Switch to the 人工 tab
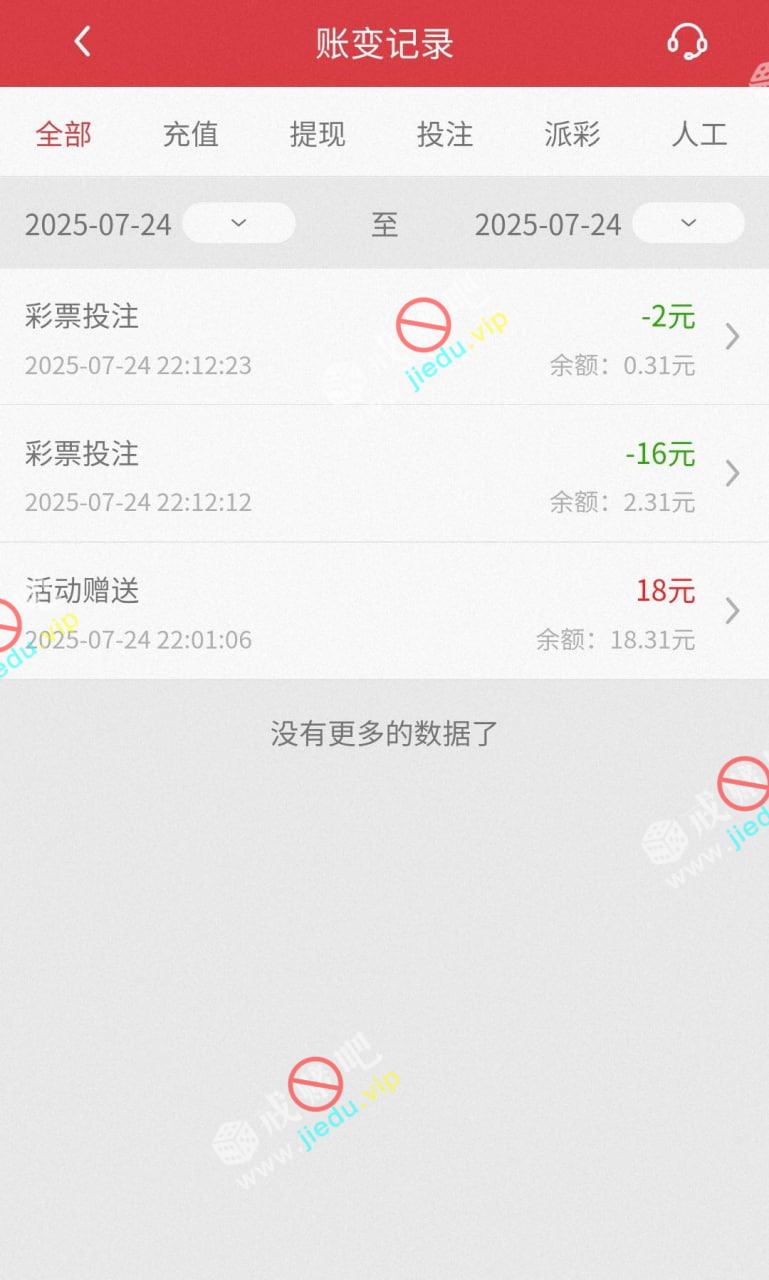Screen dimensions: 769x1280 pos(699,134)
